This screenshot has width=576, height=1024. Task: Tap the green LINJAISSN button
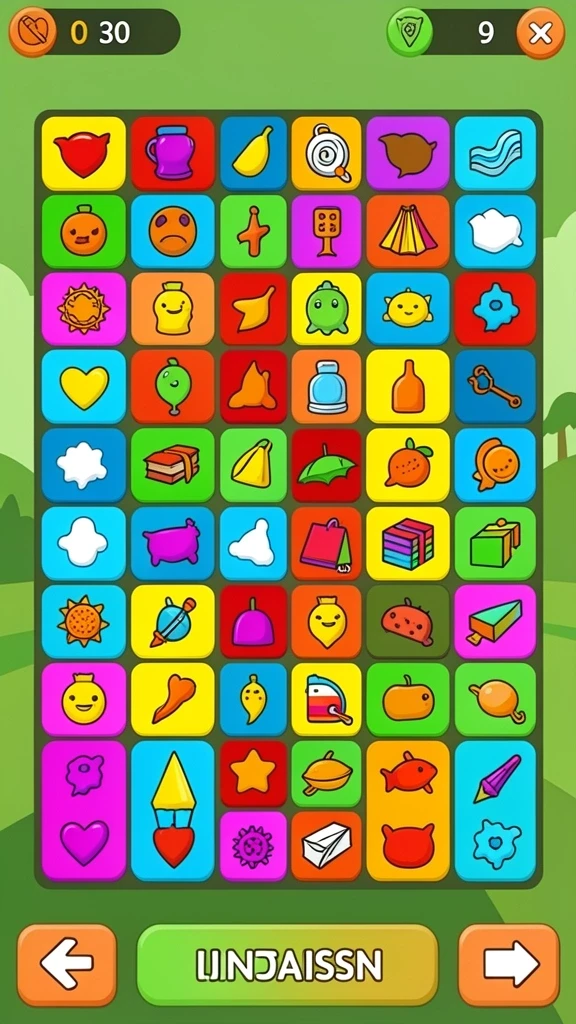click(287, 965)
